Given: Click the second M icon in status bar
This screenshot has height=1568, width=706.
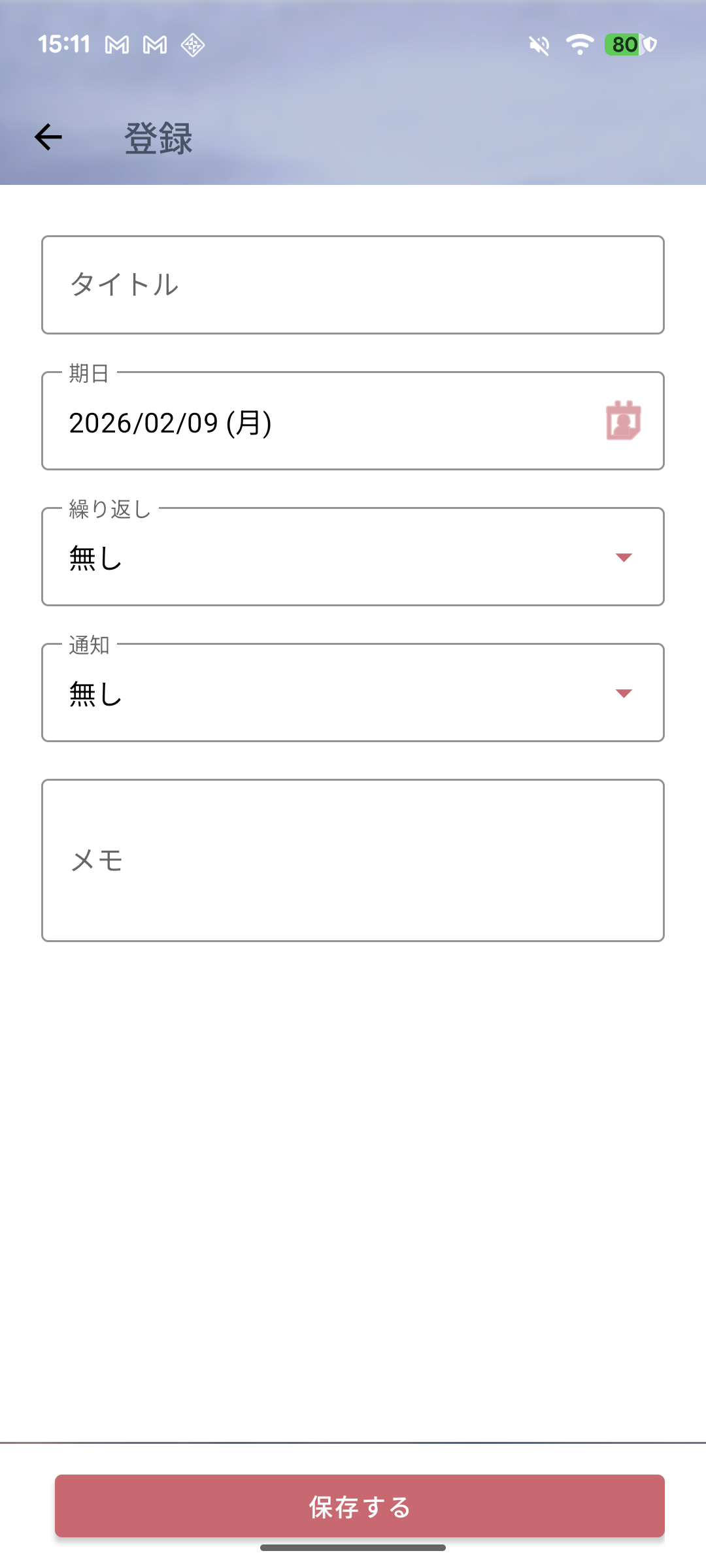Looking at the screenshot, I should click(x=154, y=44).
